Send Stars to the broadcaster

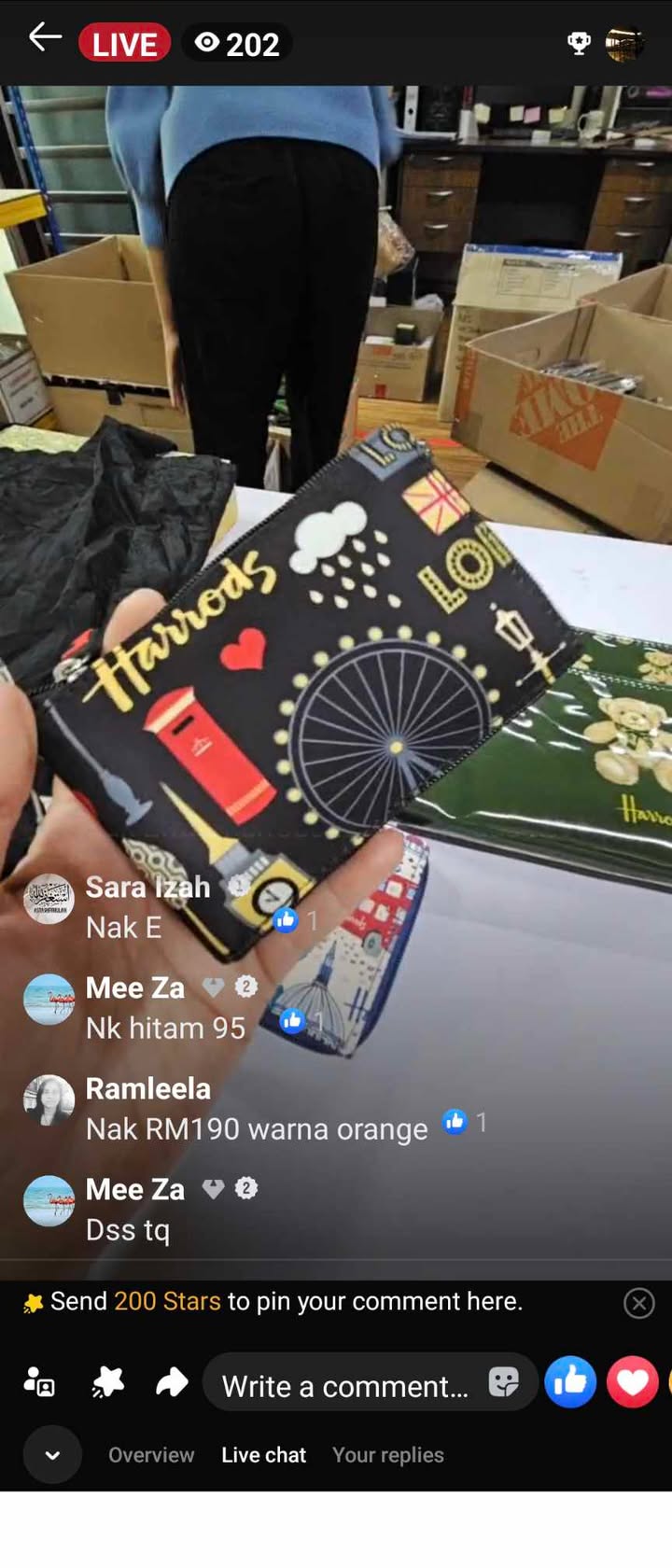[107, 1382]
